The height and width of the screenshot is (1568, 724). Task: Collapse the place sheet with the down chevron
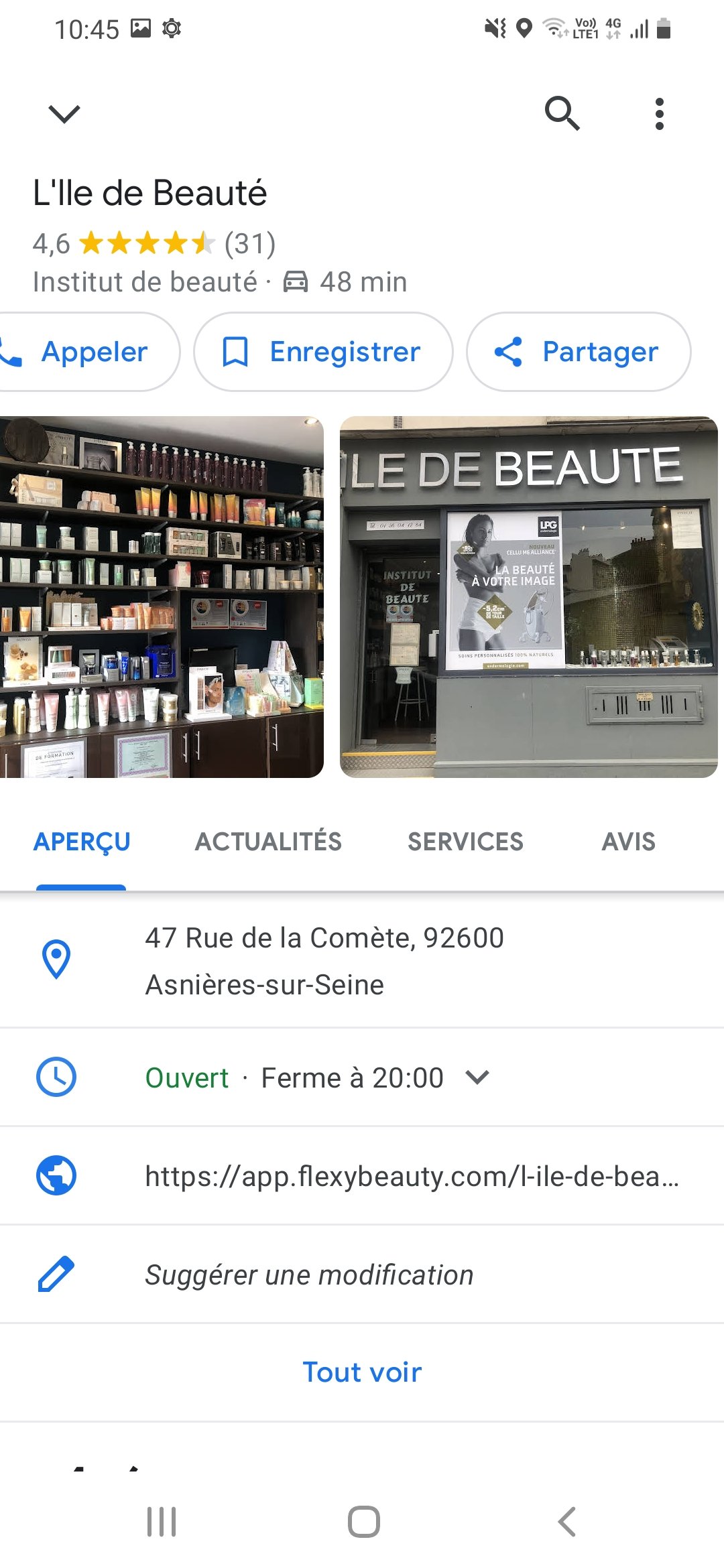[64, 113]
